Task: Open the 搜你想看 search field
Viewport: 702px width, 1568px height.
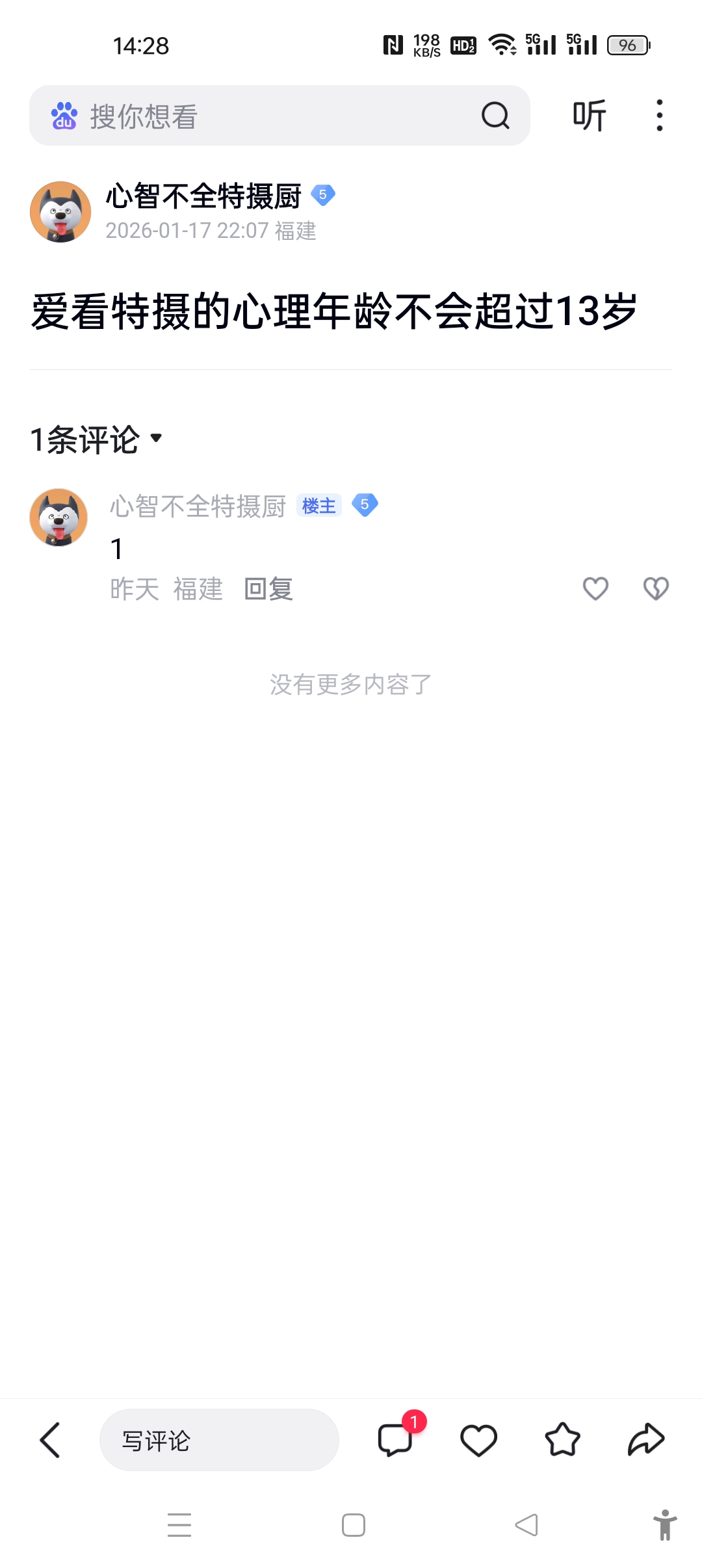Action: tap(260, 116)
